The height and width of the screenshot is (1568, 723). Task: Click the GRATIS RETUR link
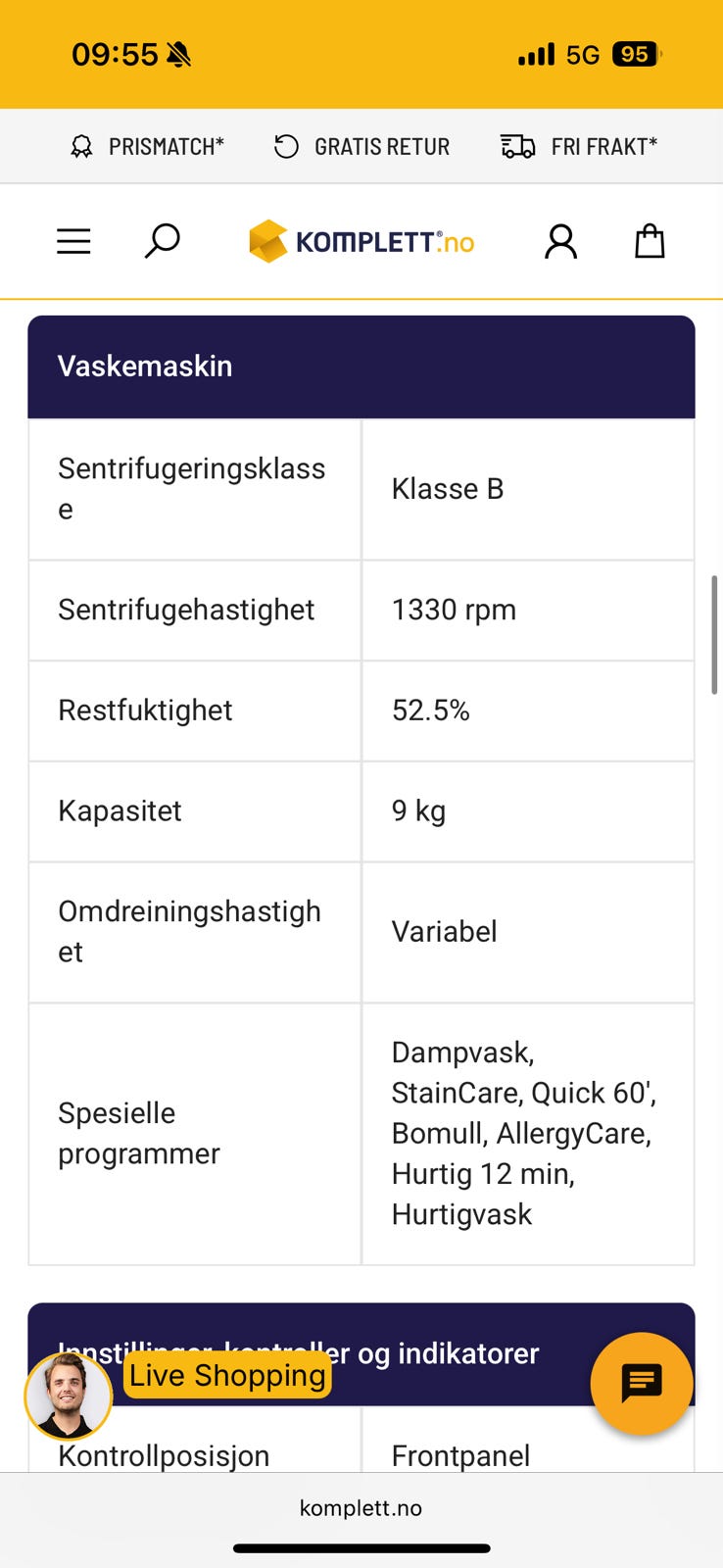(361, 146)
